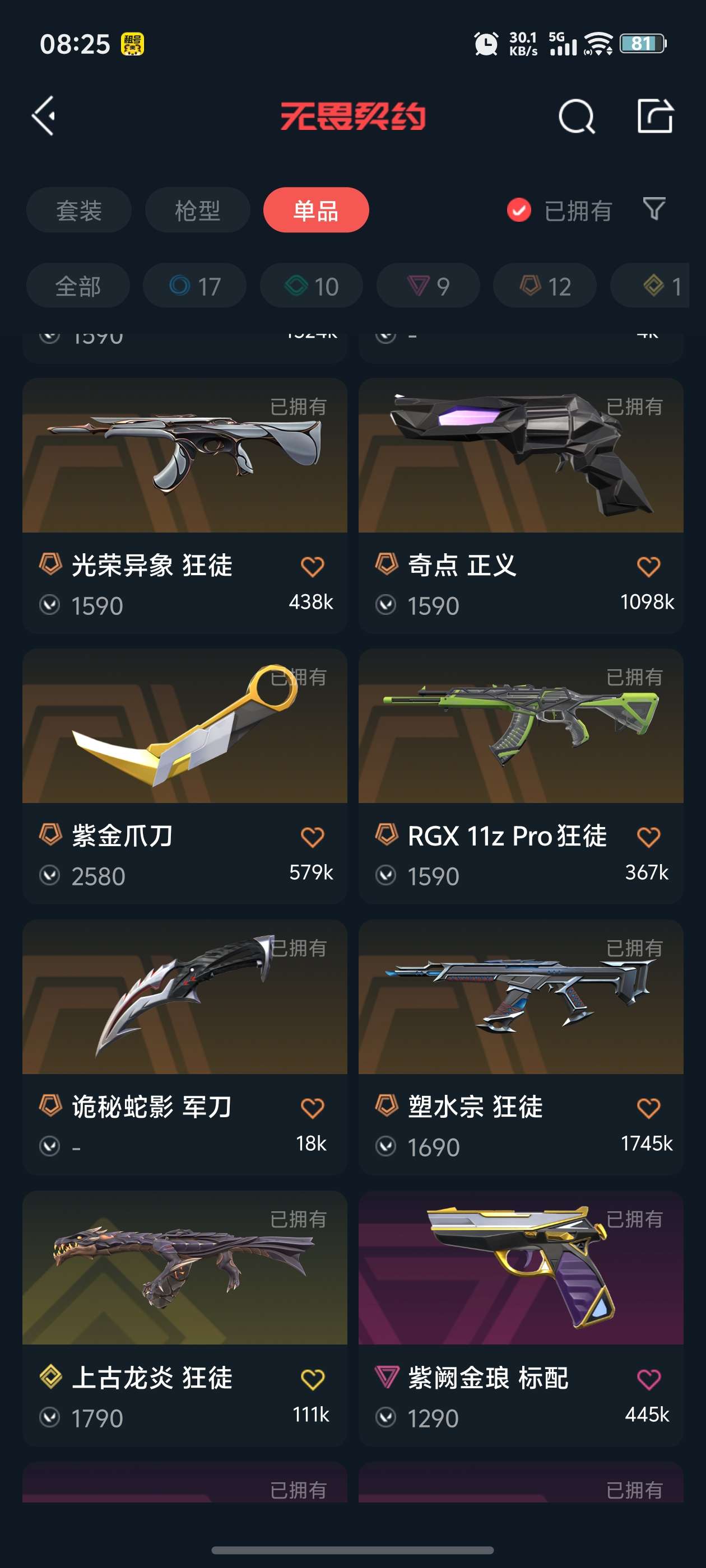The height and width of the screenshot is (1568, 706).
Task: Switch to the 枪型 tab
Action: pyautogui.click(x=197, y=211)
